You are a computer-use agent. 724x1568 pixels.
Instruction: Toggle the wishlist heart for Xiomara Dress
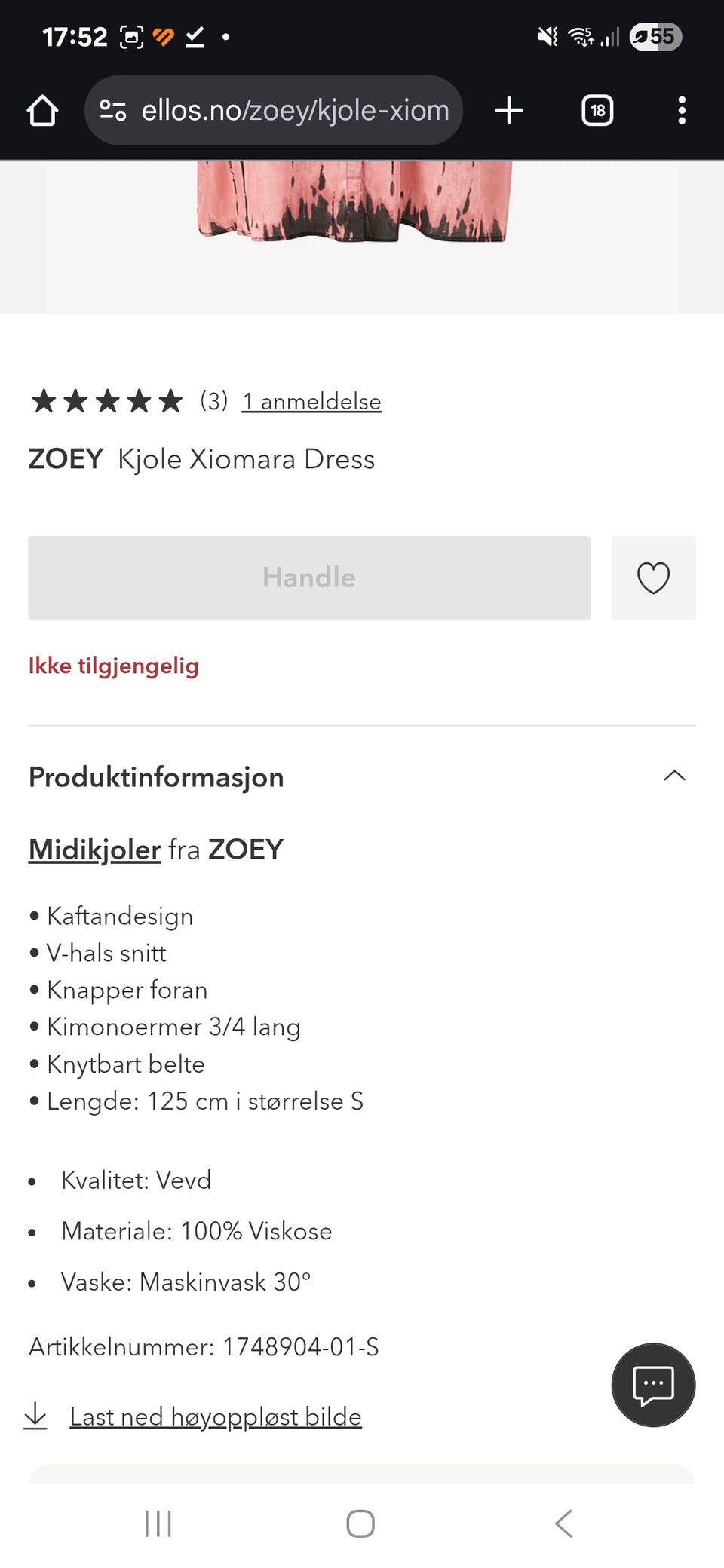[652, 578]
